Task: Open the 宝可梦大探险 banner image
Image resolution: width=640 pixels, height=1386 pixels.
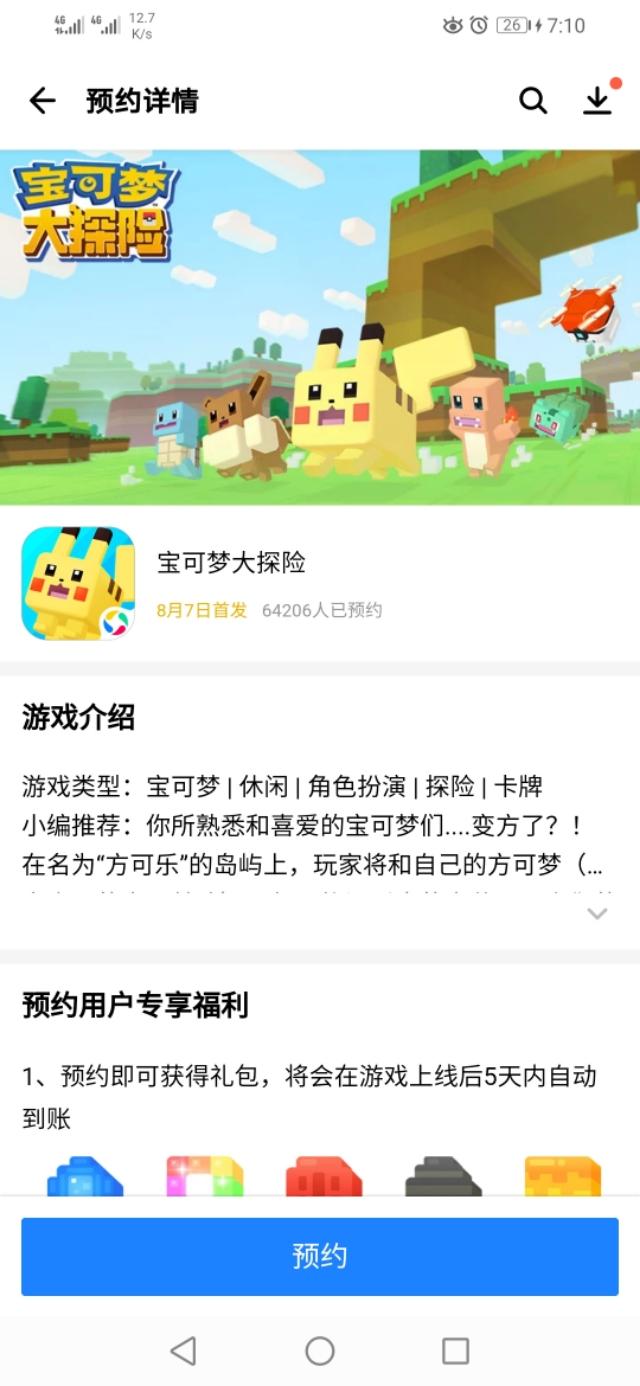Action: point(320,327)
